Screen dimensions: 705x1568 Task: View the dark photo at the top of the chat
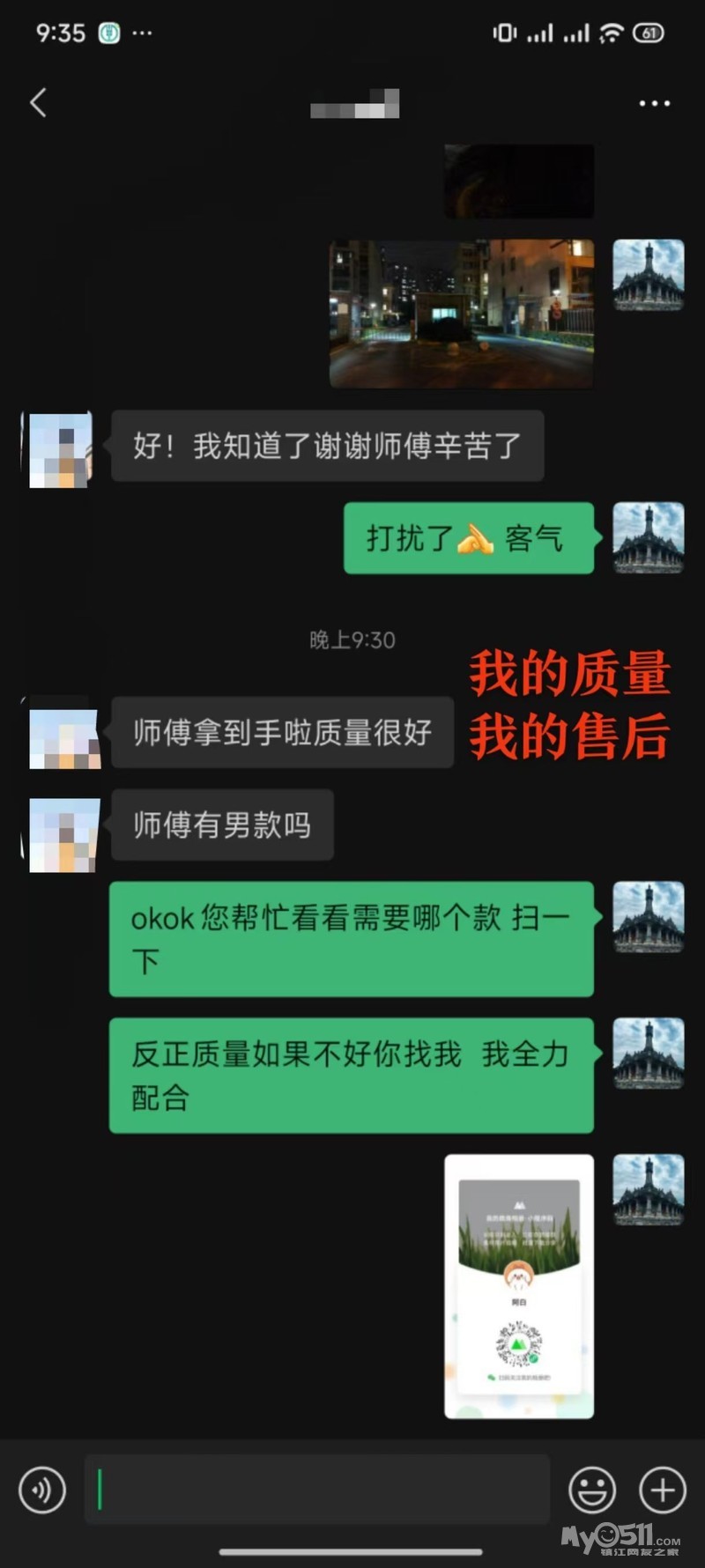point(518,181)
